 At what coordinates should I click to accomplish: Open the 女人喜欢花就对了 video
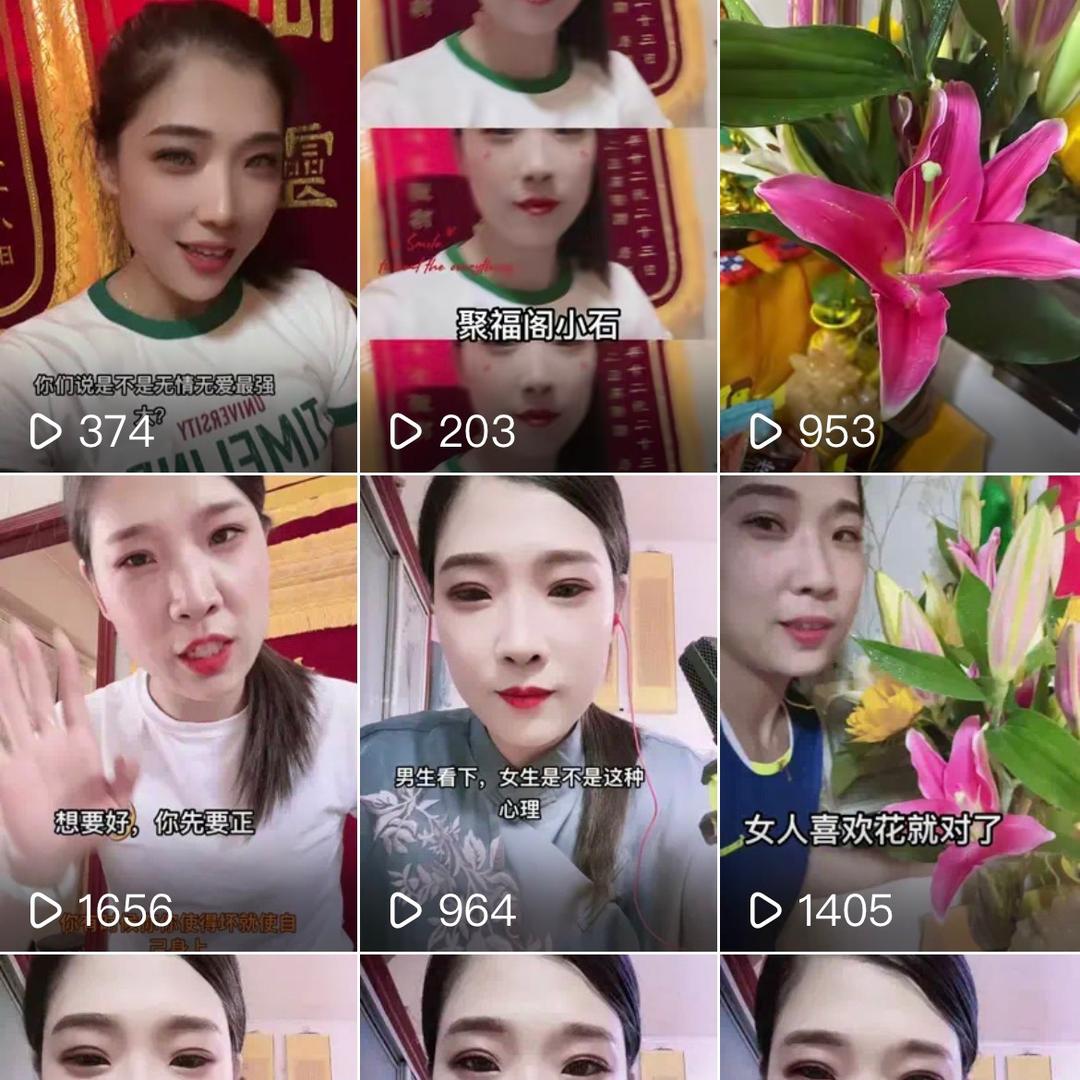[899, 712]
